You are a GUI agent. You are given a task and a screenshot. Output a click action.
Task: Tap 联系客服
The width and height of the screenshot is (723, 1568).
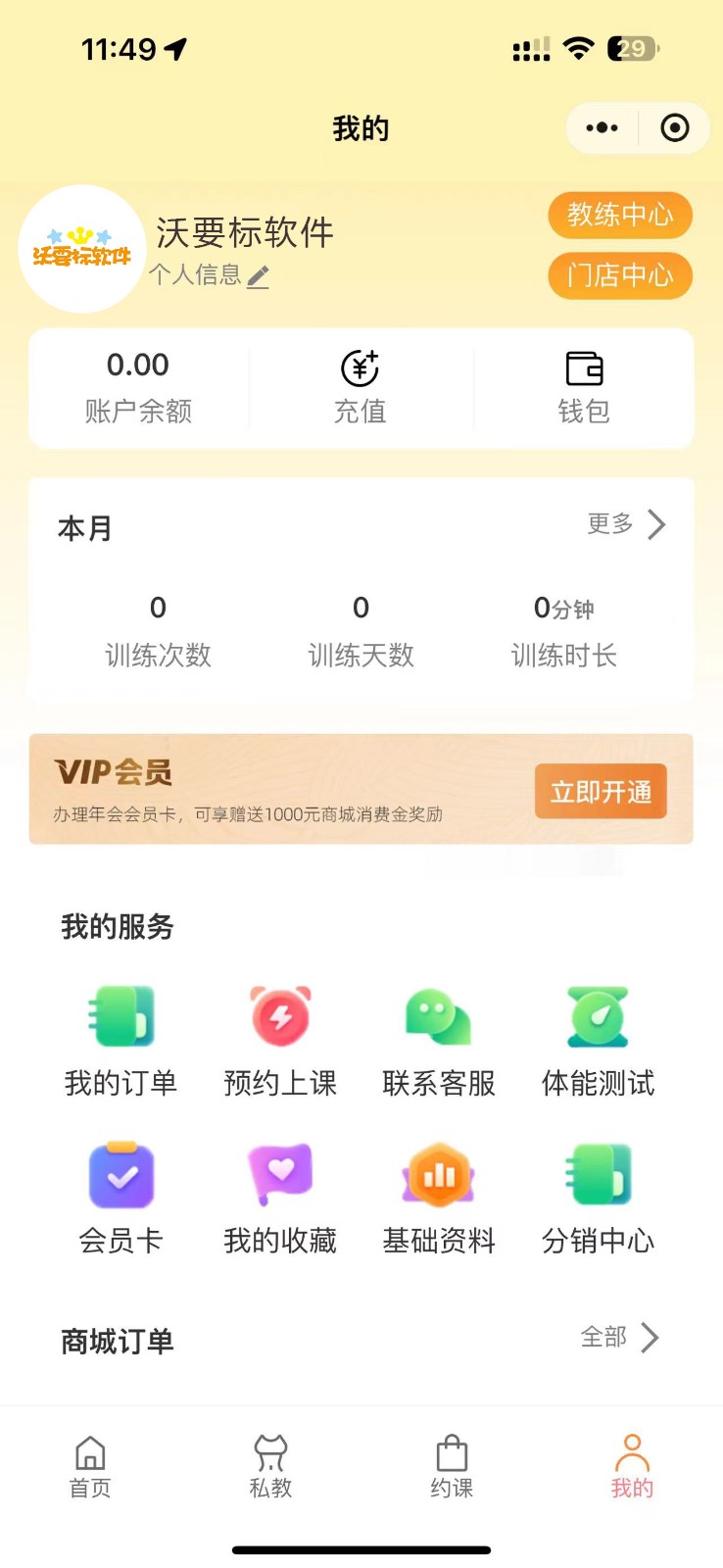tap(439, 1041)
